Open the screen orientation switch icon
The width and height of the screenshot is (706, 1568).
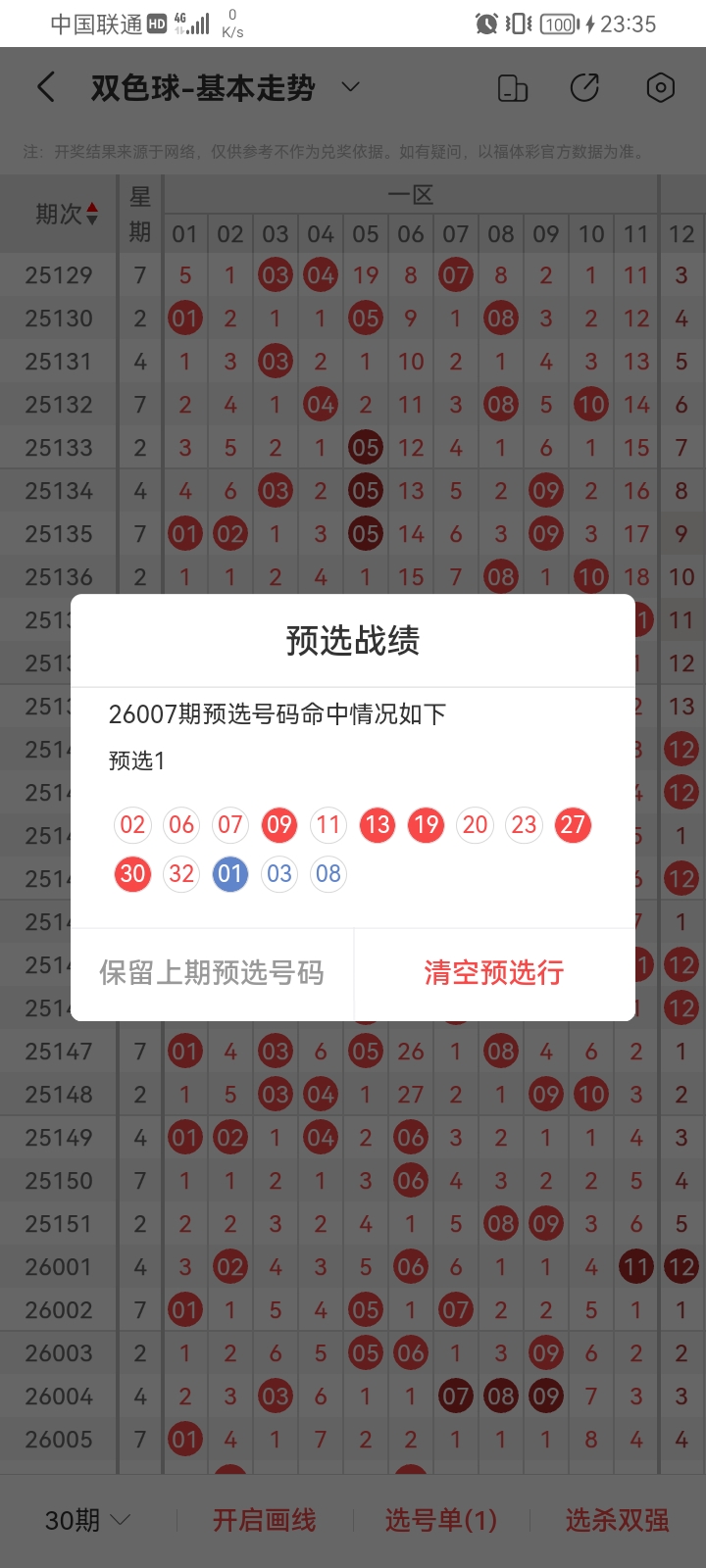point(513,88)
